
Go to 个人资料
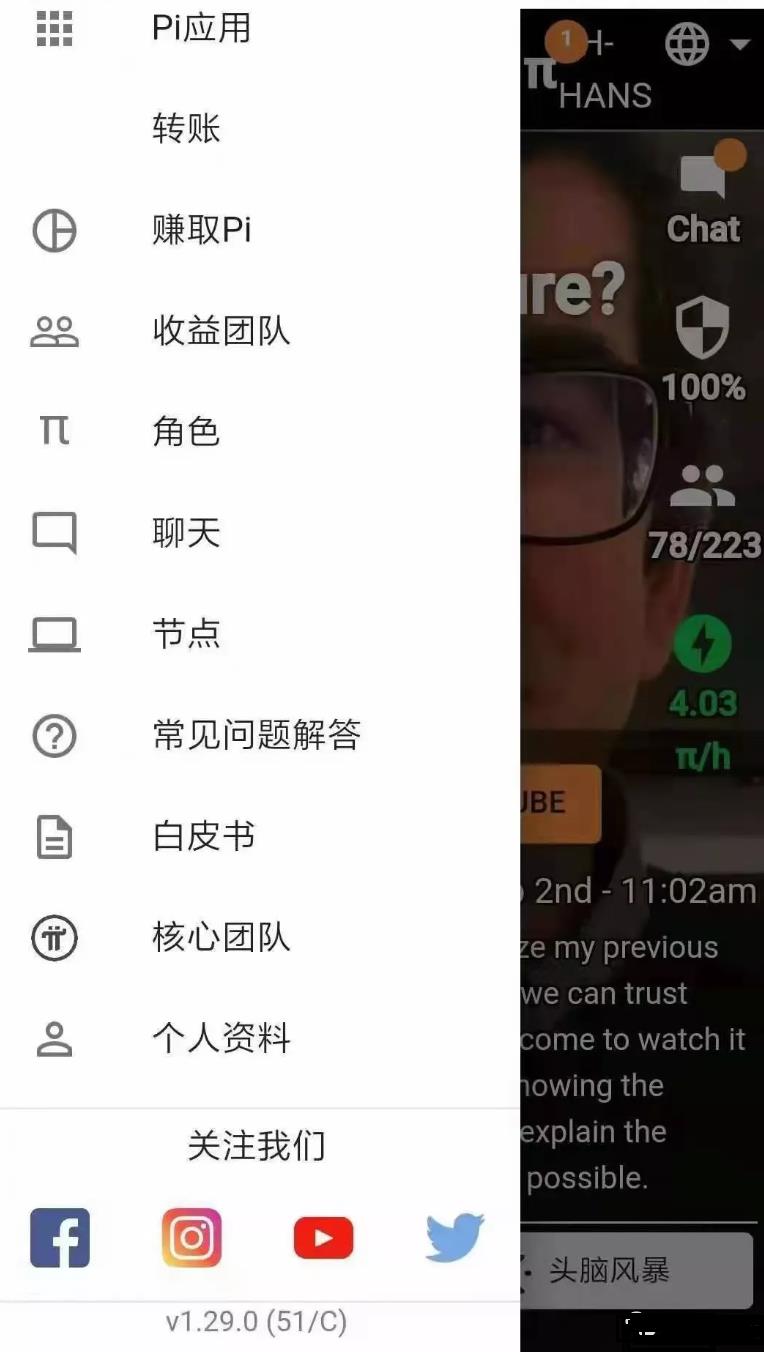pyautogui.click(x=221, y=1038)
